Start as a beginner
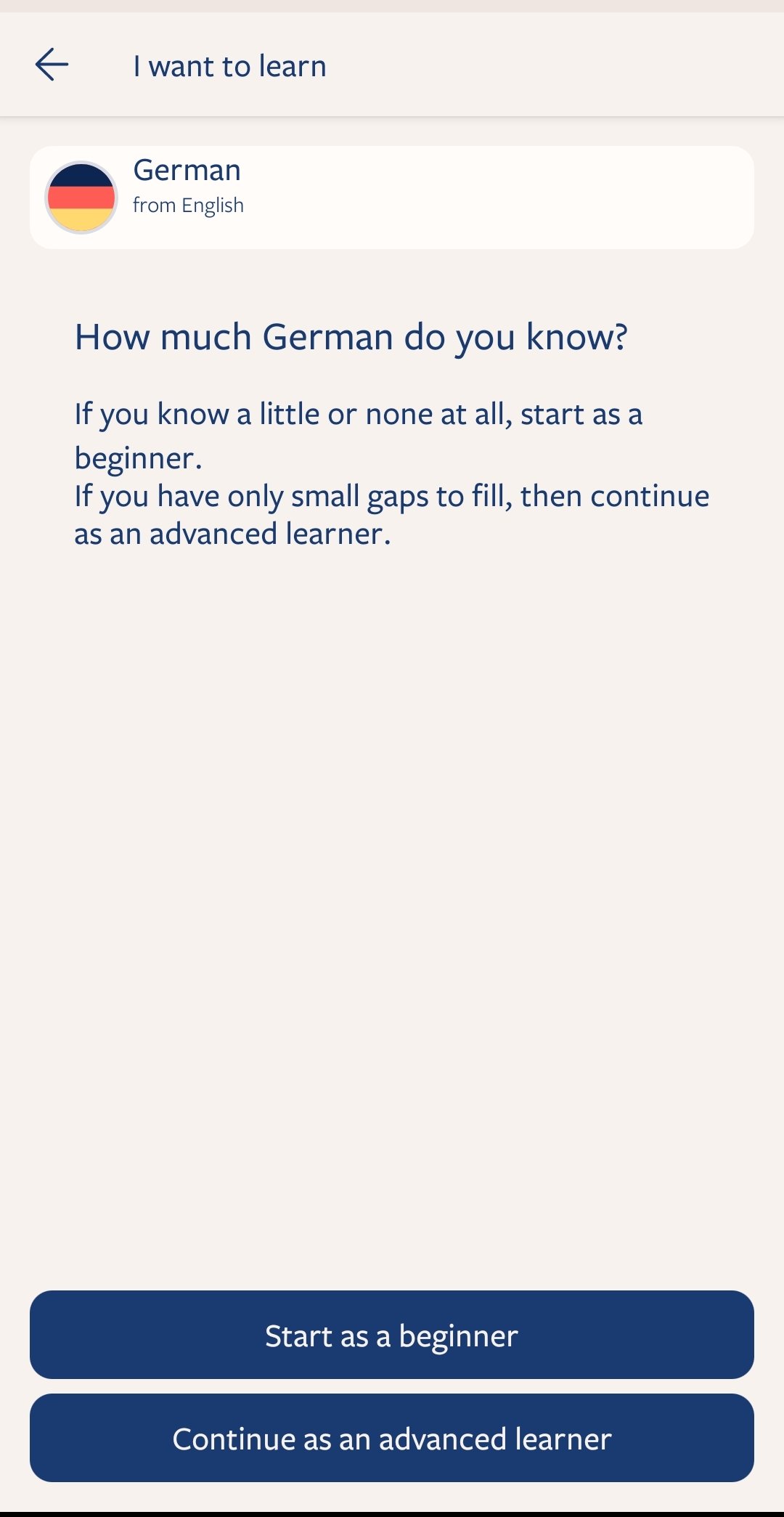Viewport: 784px width, 1517px height. click(x=392, y=1335)
